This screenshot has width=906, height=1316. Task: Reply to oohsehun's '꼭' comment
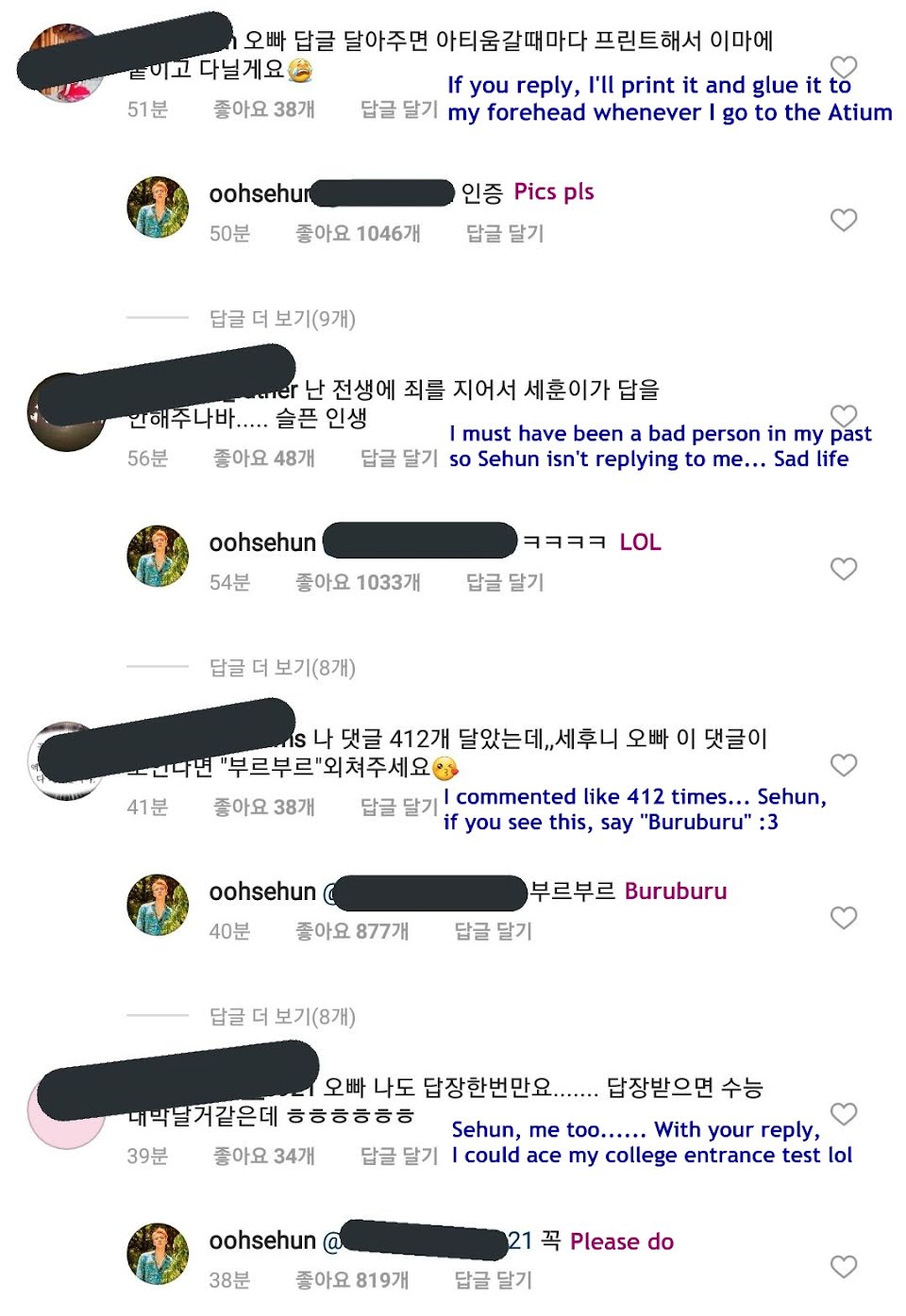point(493,1280)
